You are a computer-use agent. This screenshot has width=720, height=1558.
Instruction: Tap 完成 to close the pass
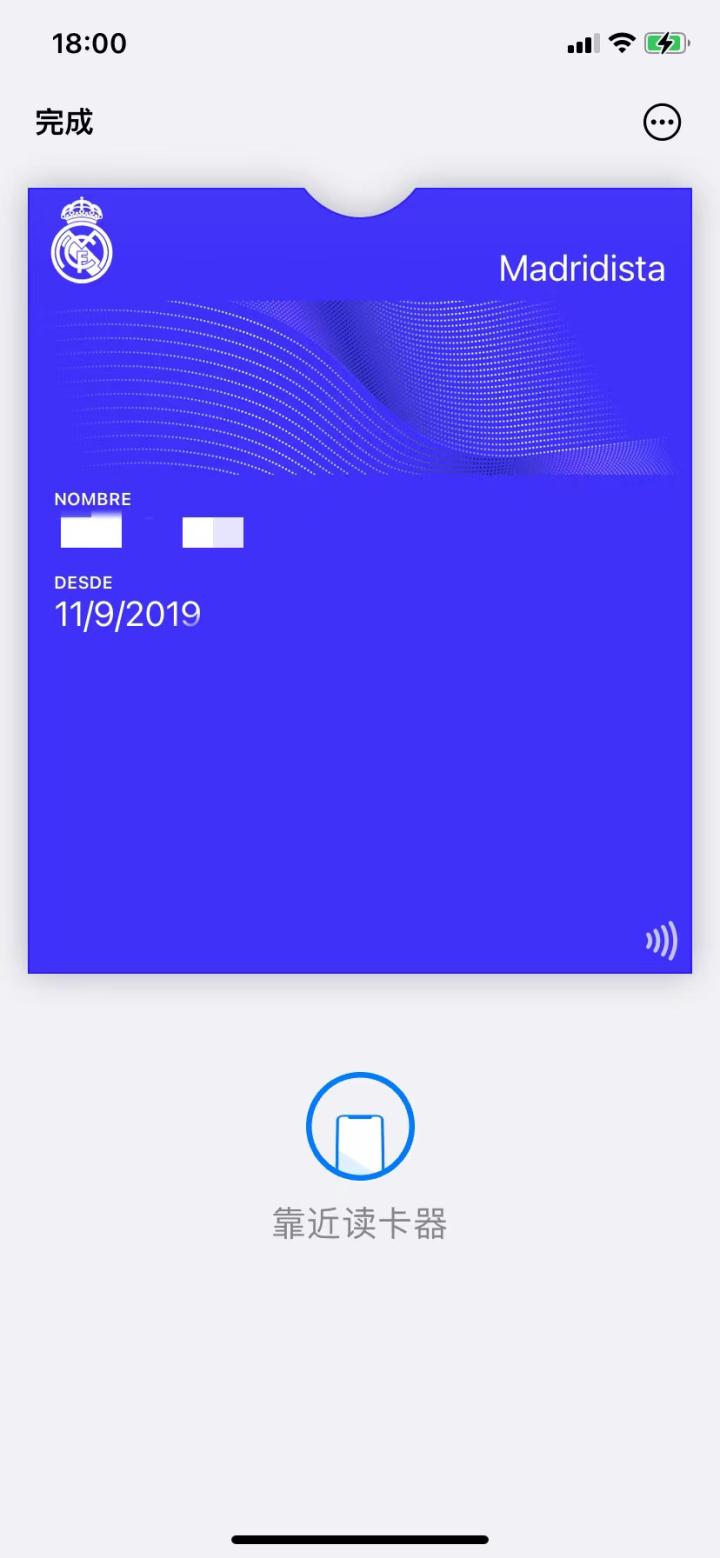click(64, 122)
